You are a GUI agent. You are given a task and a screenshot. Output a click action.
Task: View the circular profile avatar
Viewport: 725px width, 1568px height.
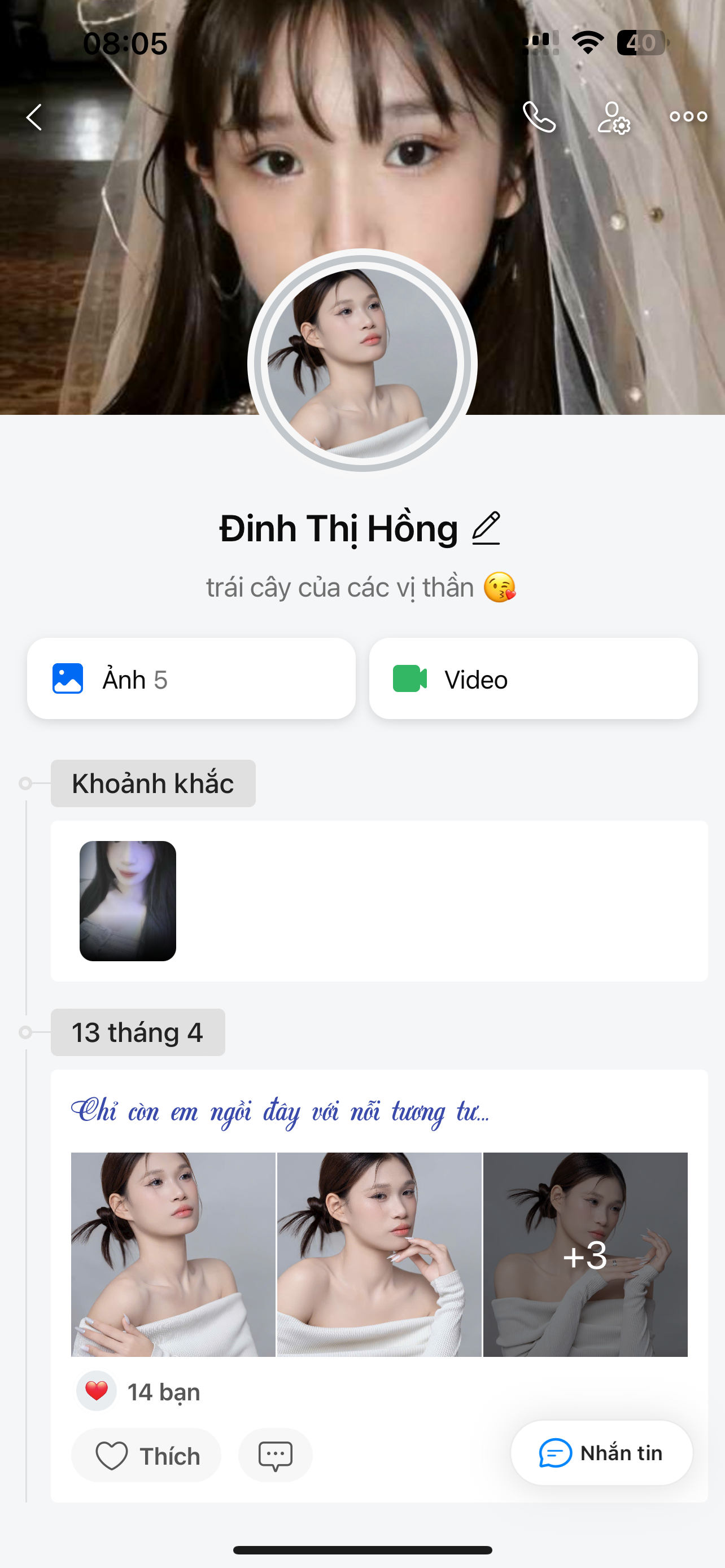point(362,363)
